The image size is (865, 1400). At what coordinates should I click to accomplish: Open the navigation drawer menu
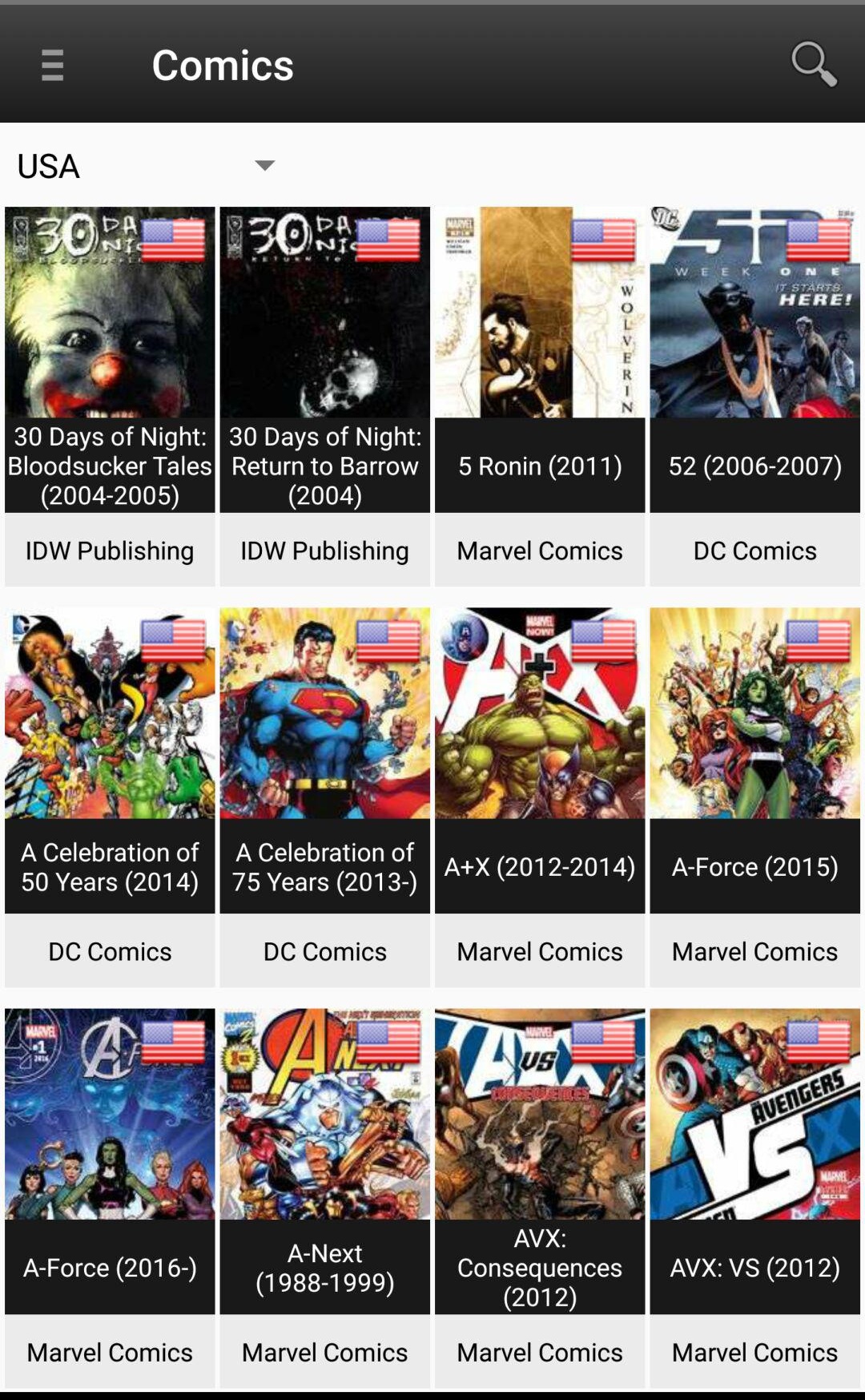pyautogui.click(x=52, y=65)
